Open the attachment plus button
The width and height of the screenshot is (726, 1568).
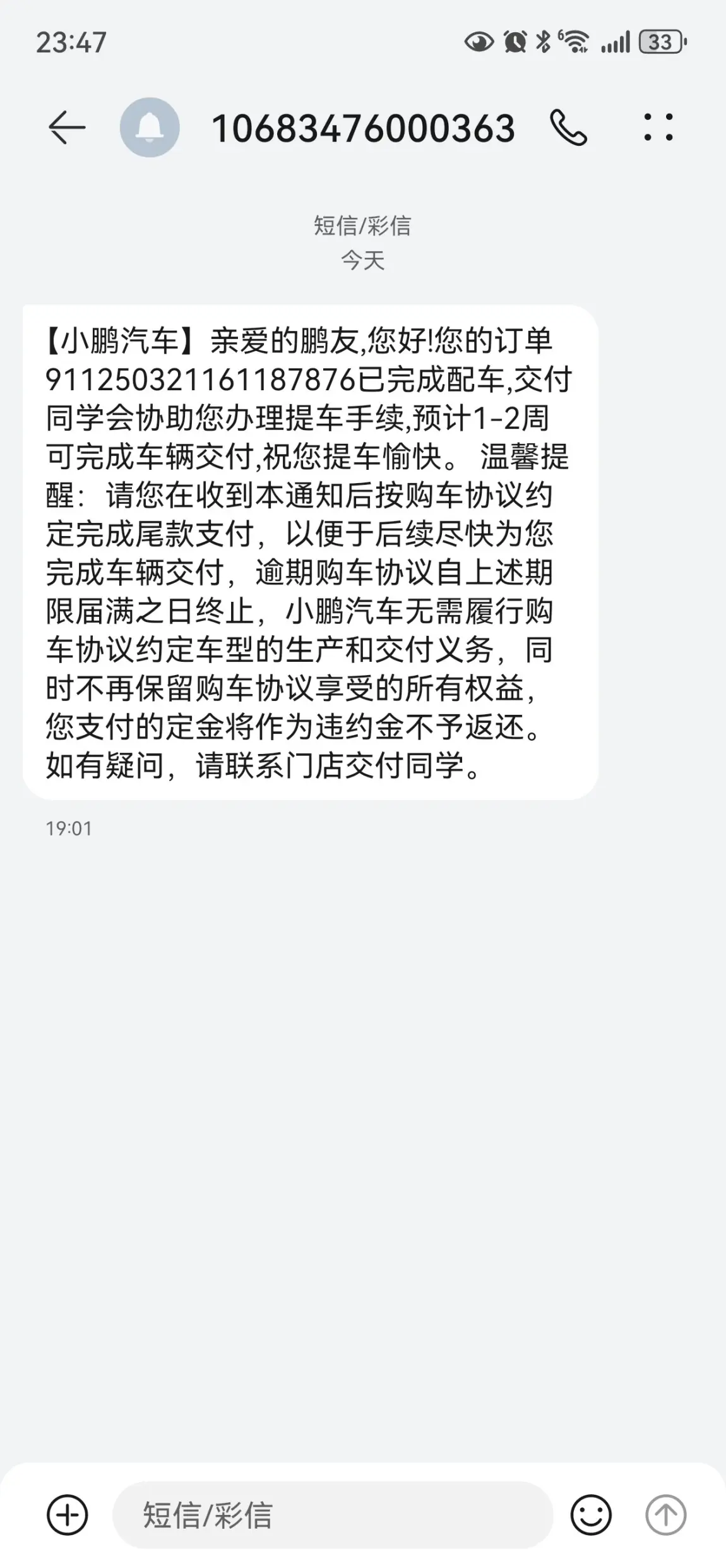(x=68, y=1514)
